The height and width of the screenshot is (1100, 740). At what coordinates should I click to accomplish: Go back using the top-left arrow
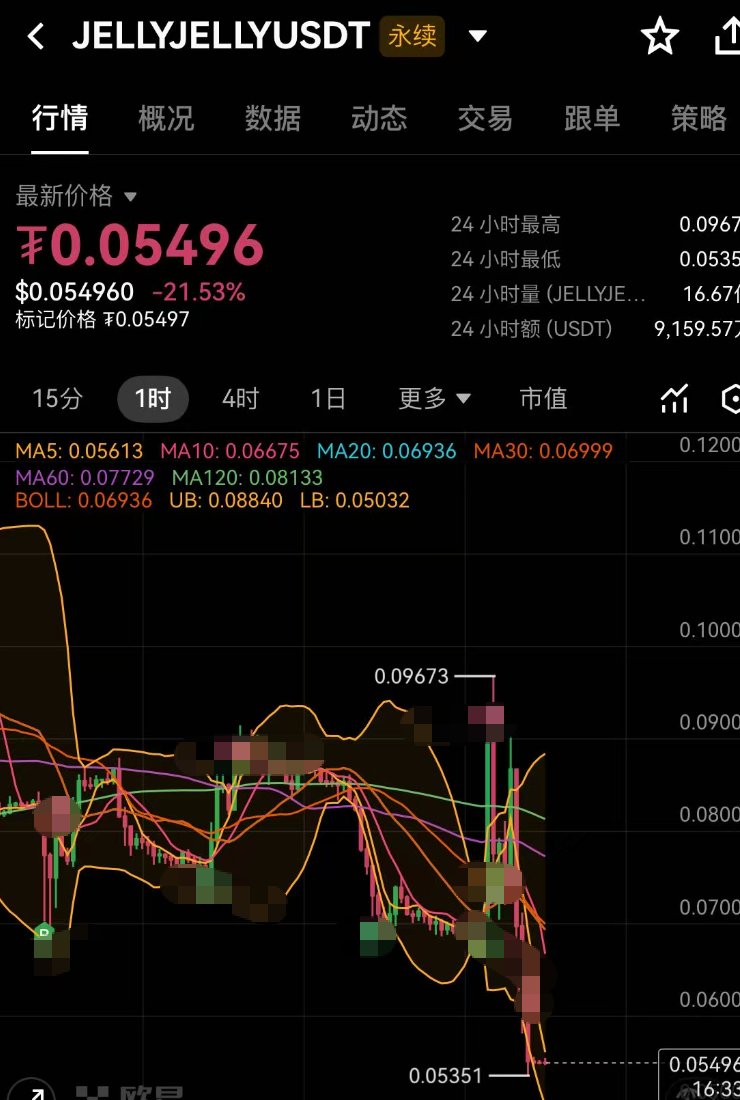pos(36,38)
